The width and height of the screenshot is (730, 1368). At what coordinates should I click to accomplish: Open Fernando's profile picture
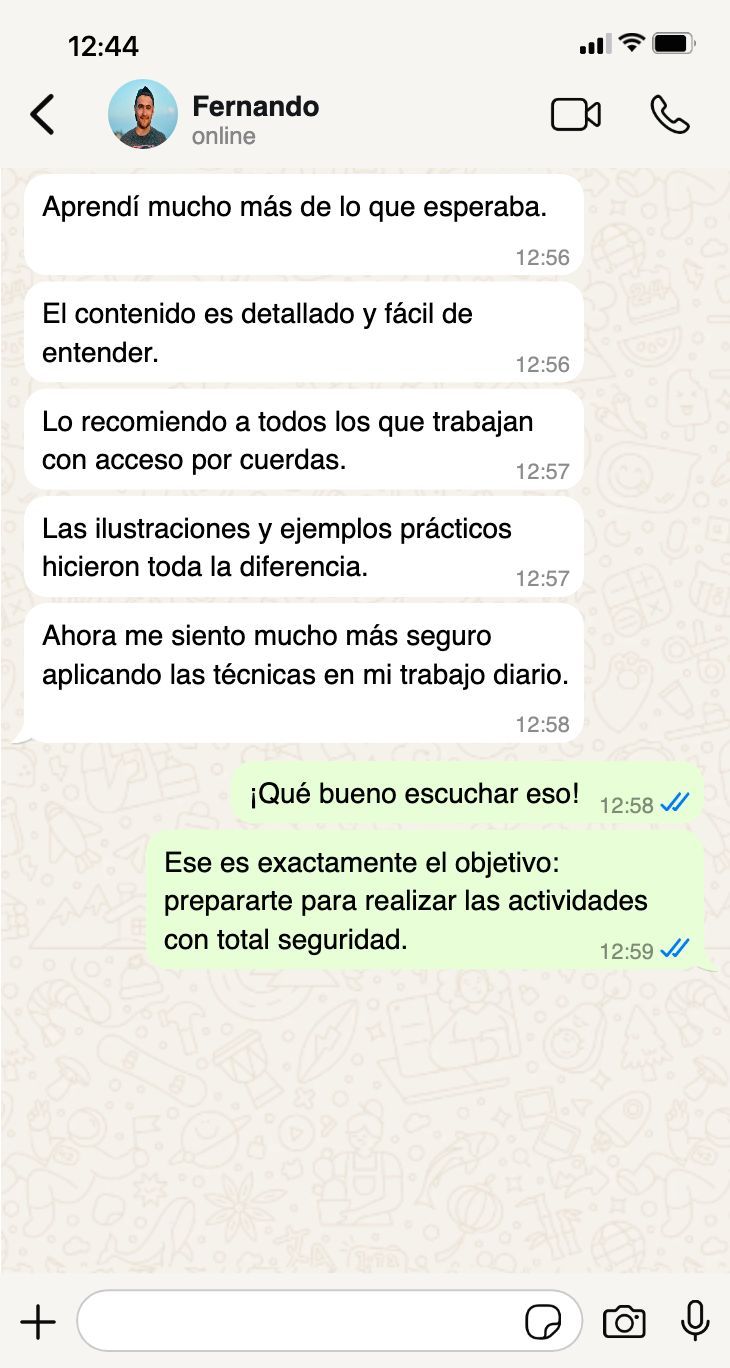[x=143, y=114]
